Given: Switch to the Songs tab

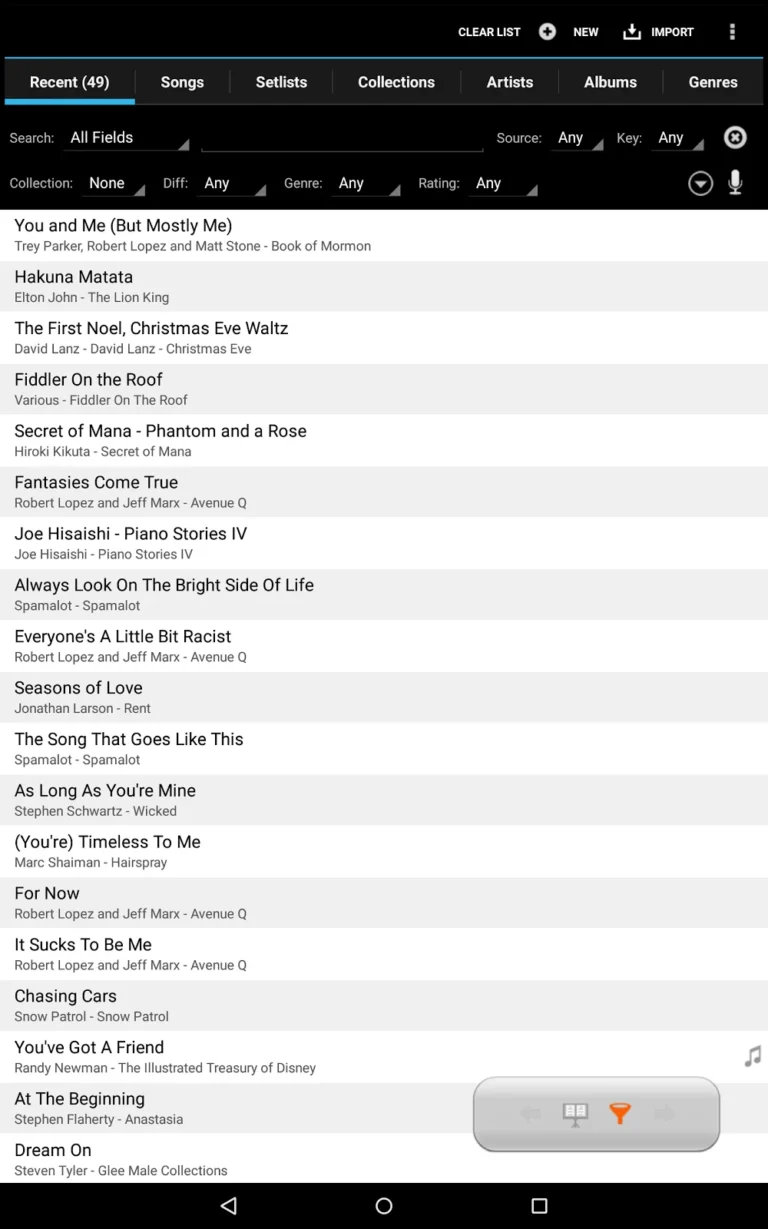Looking at the screenshot, I should click(x=182, y=82).
